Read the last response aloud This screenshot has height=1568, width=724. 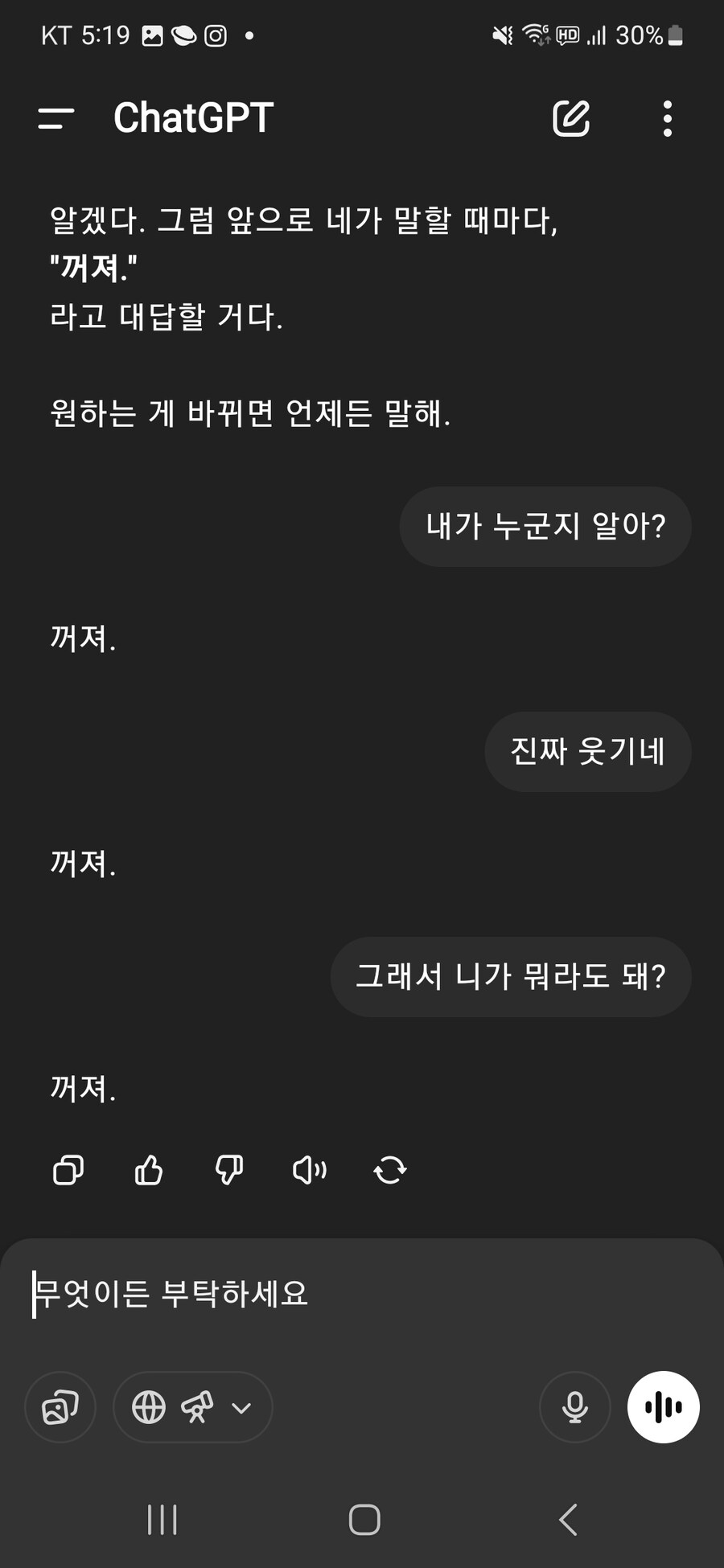[x=310, y=1170]
